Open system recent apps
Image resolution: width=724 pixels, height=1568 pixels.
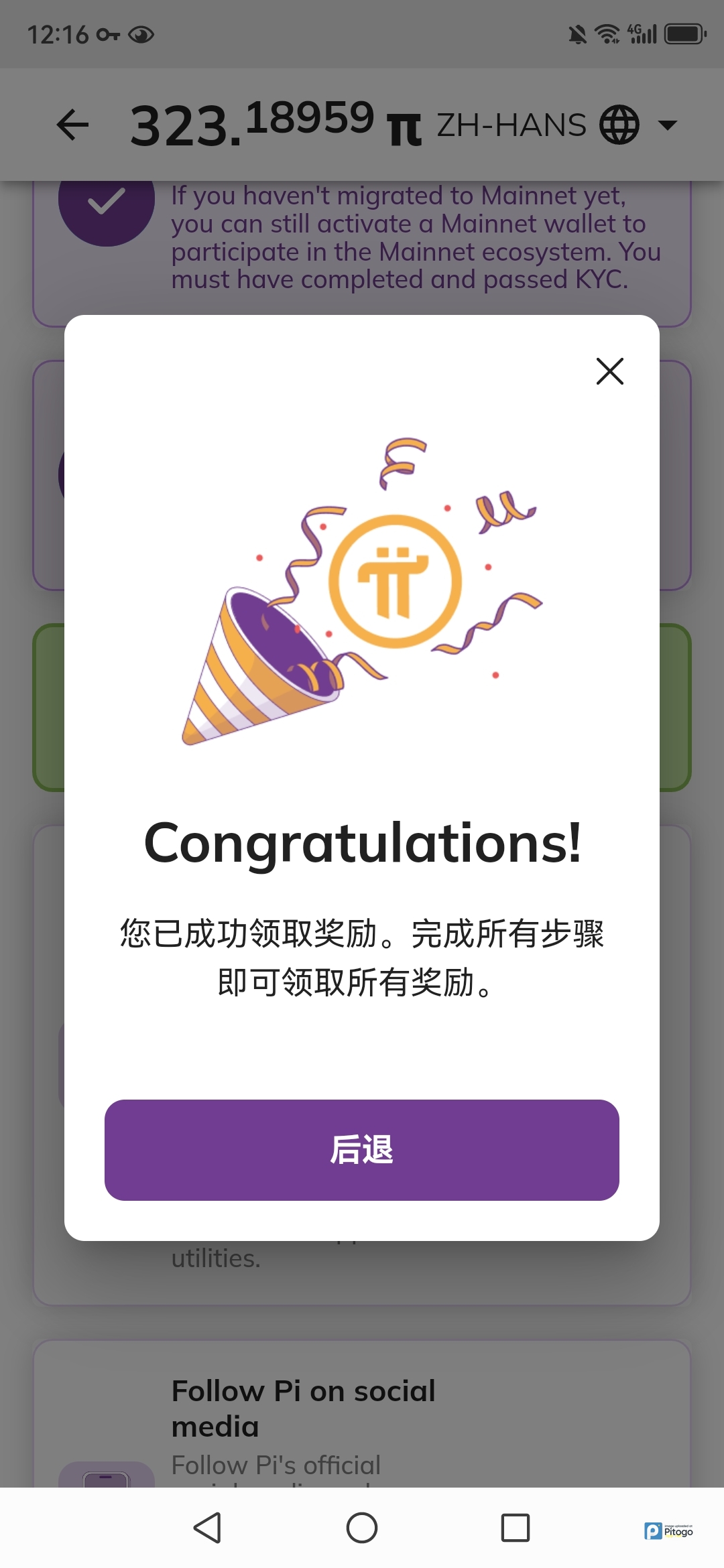pos(515,1528)
